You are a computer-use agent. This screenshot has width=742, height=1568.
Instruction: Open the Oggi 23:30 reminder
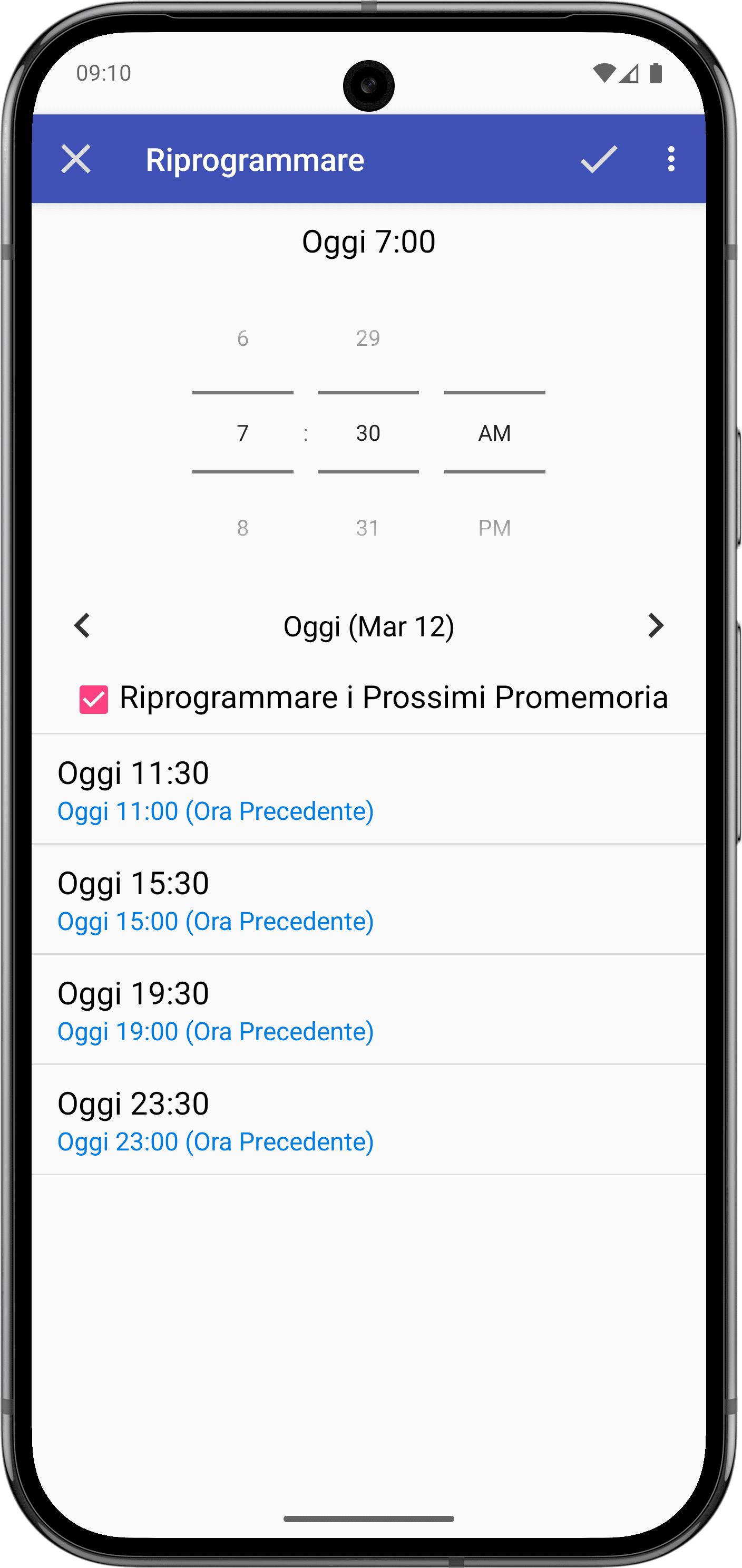click(368, 1120)
